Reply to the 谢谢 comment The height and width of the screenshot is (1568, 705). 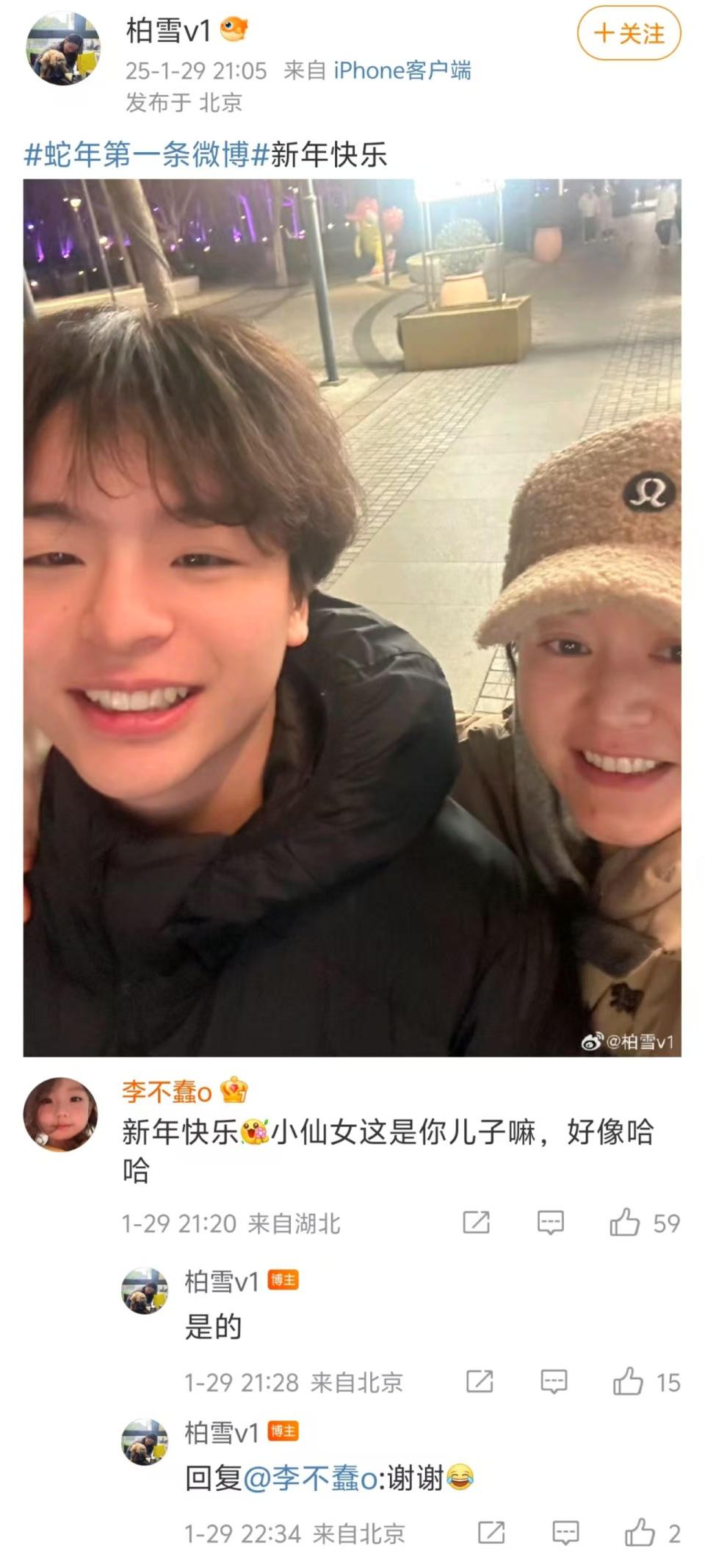point(565,1533)
